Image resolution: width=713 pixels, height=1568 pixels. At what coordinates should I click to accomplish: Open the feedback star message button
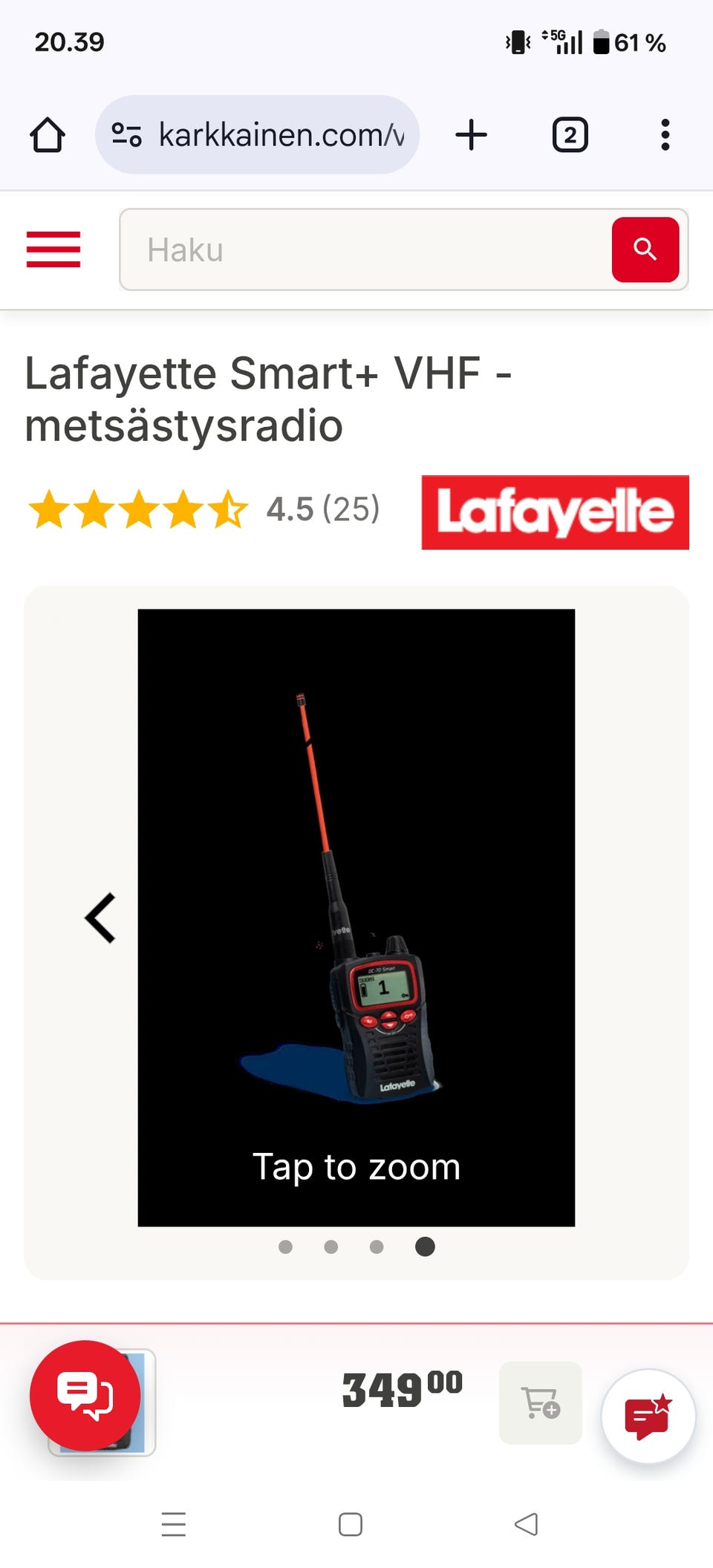[x=648, y=1416]
